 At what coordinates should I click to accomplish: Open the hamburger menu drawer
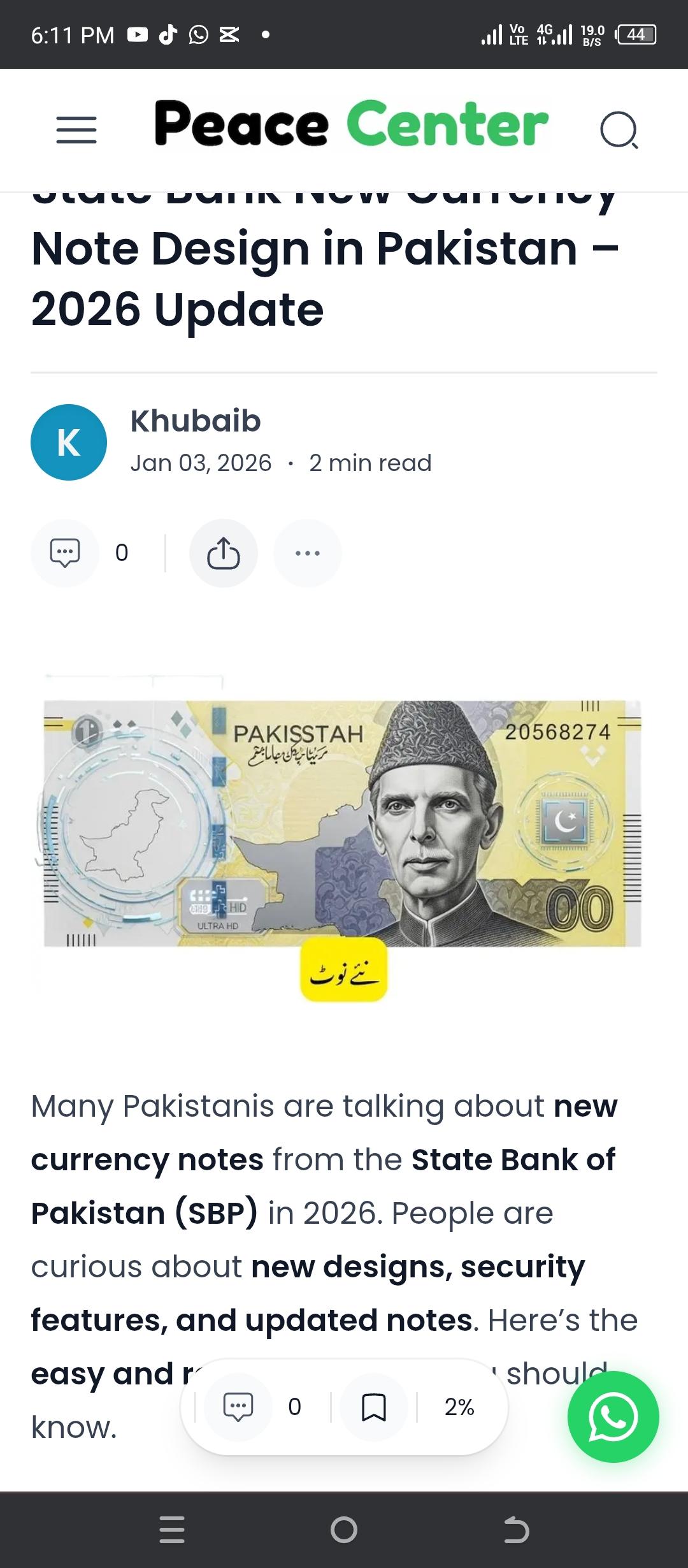pos(76,129)
